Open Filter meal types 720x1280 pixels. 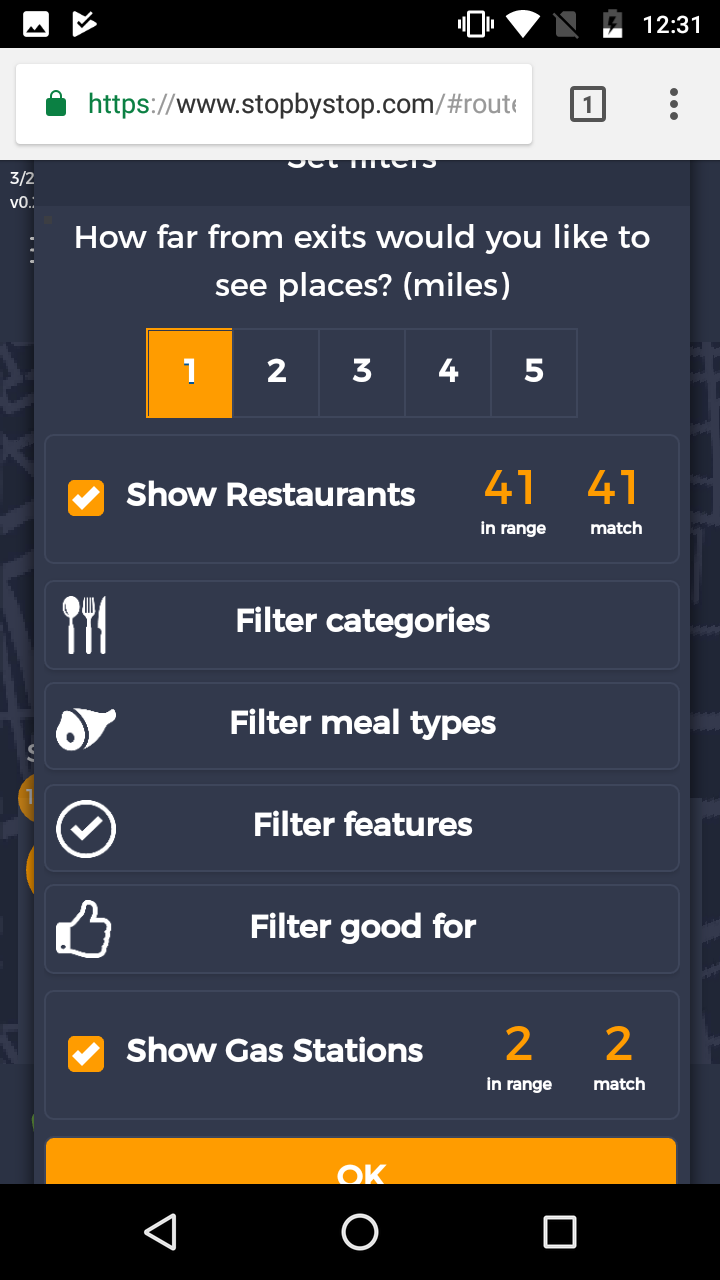tap(362, 724)
